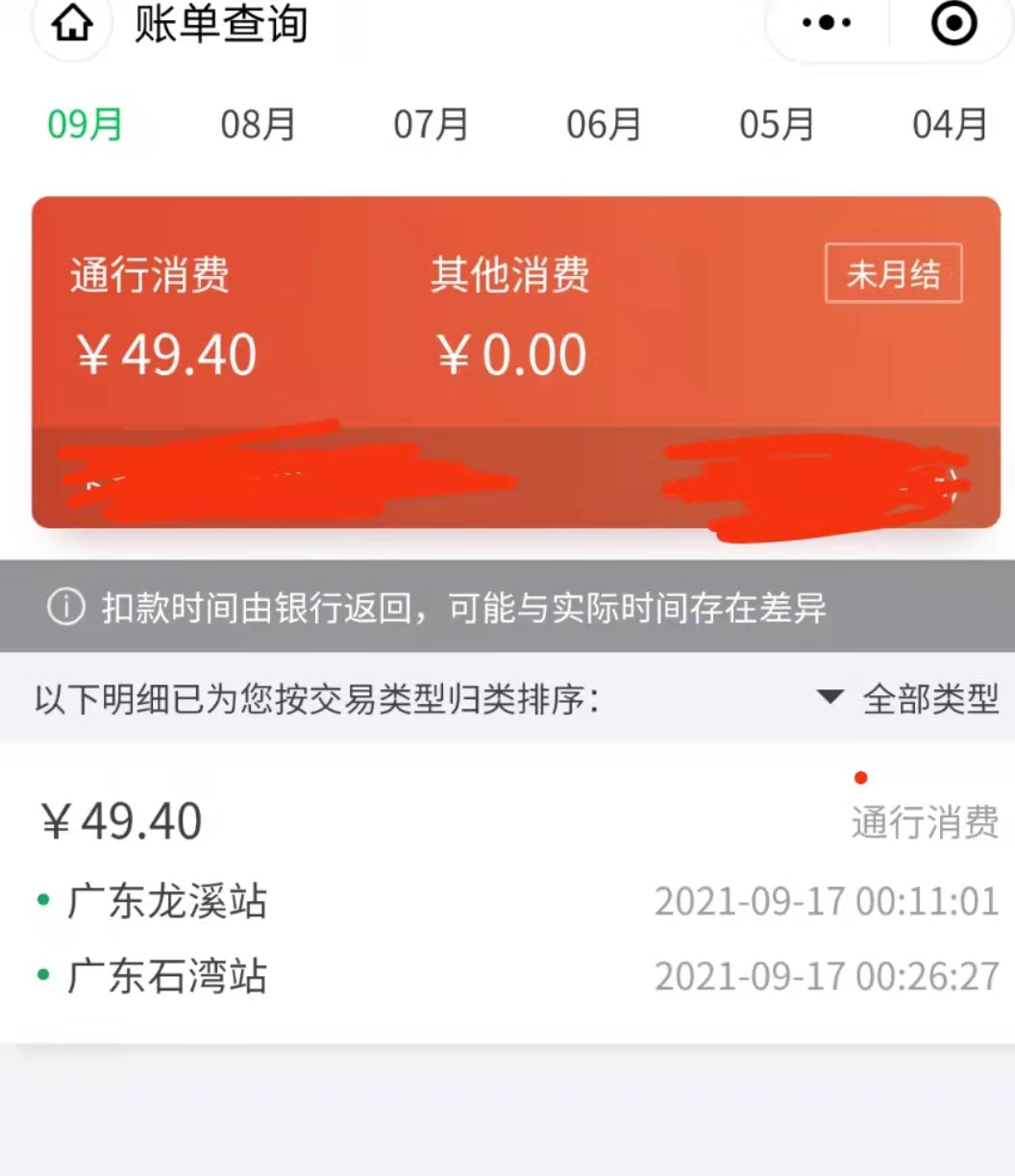Select the 09月 bill tab

85,125
